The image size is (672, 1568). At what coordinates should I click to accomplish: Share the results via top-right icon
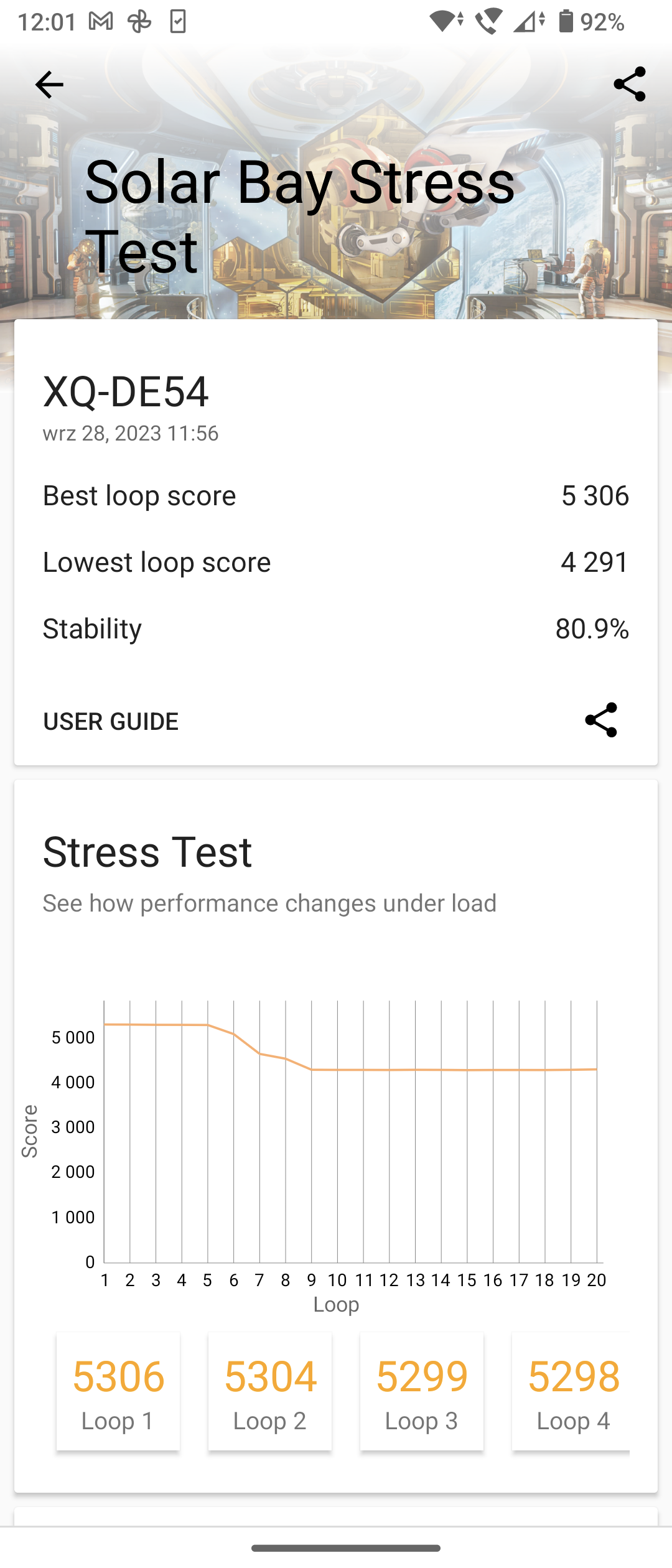(629, 84)
